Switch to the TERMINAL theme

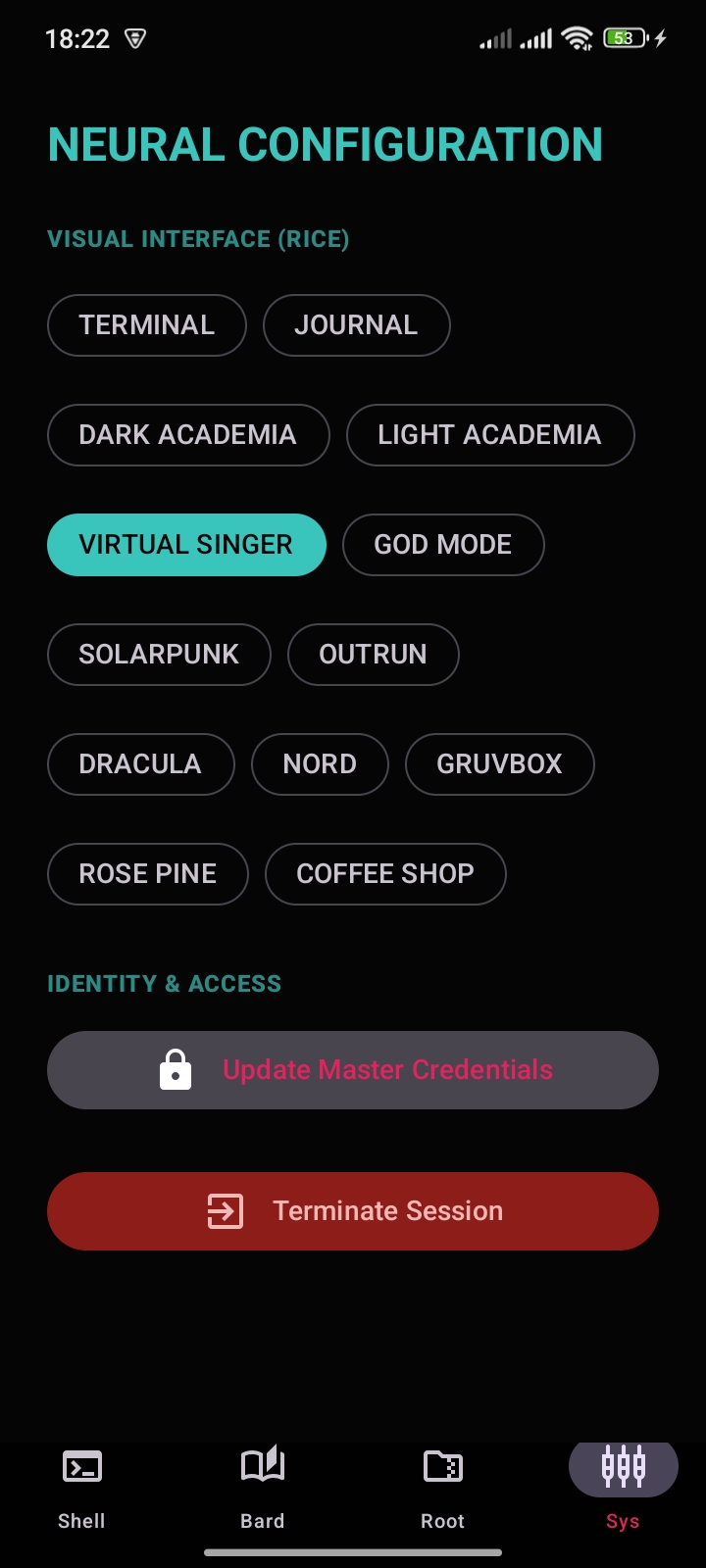(x=146, y=325)
